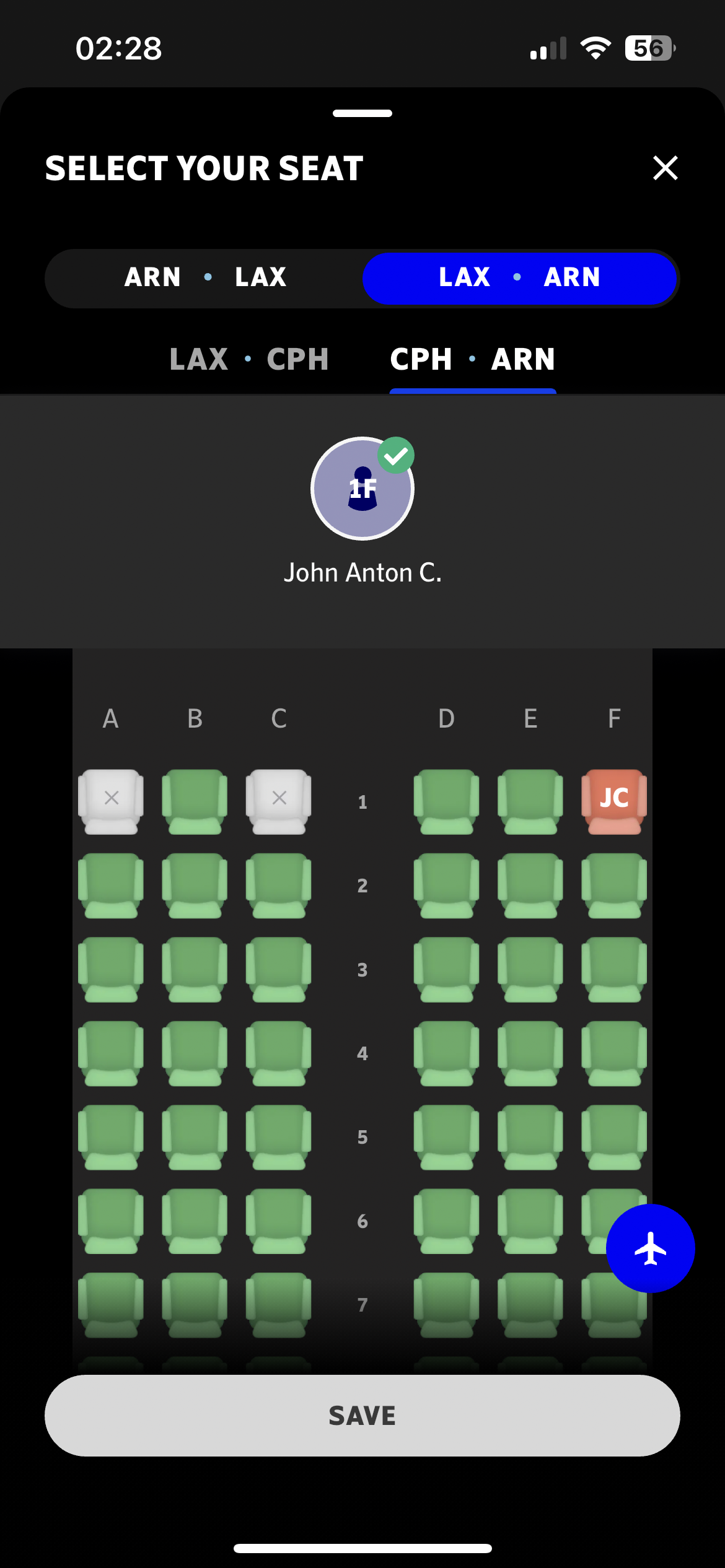
Task: Select seat 6D
Action: tap(446, 1221)
